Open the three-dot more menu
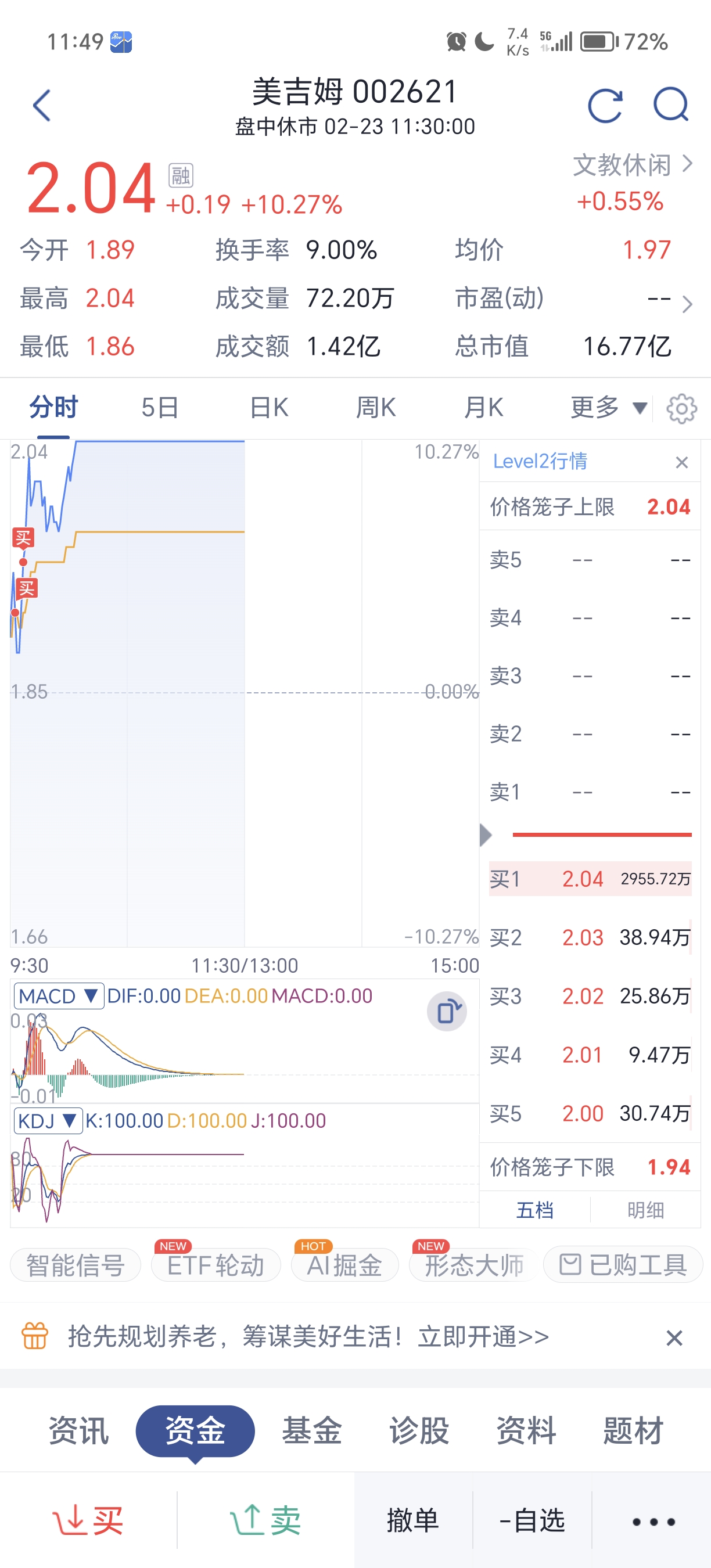Image resolution: width=711 pixels, height=1568 pixels. pyautogui.click(x=652, y=1522)
